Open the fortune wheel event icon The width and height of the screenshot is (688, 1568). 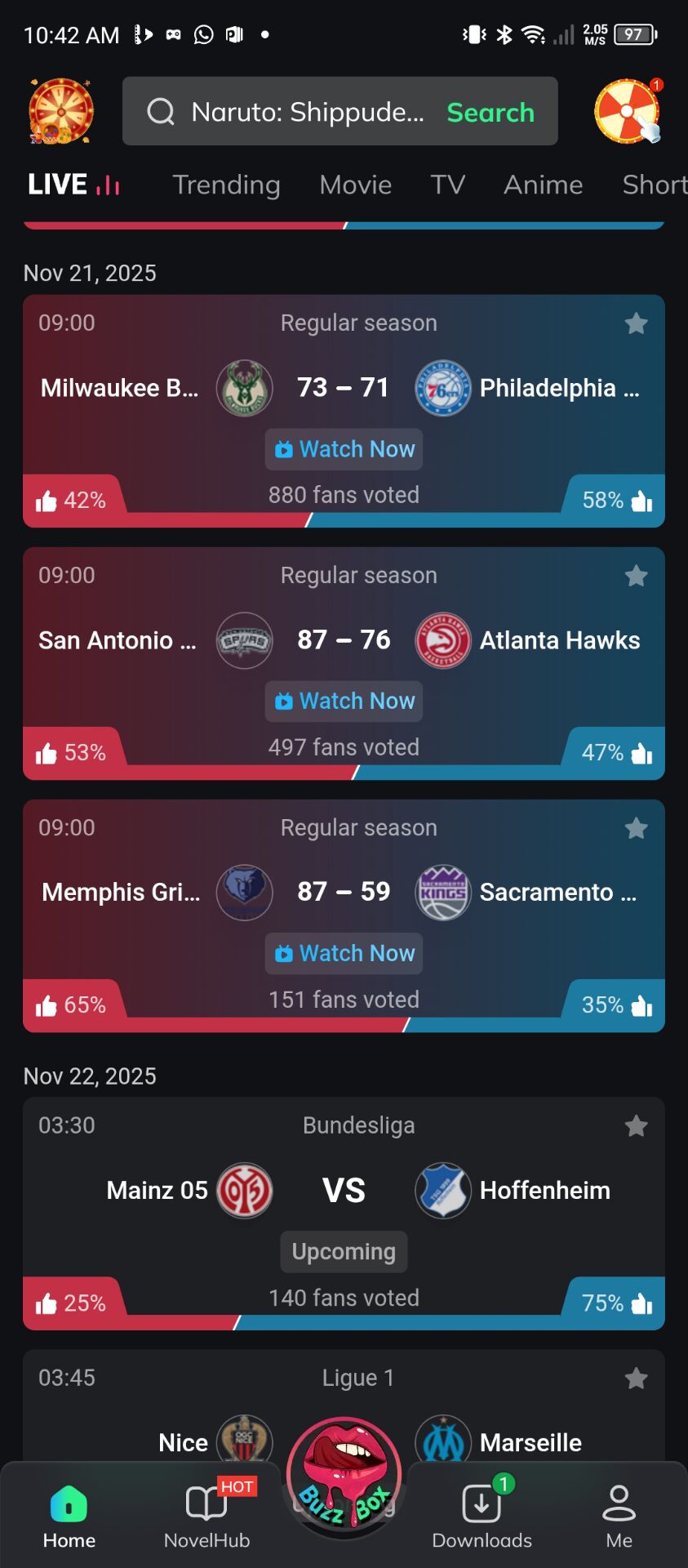[58, 111]
